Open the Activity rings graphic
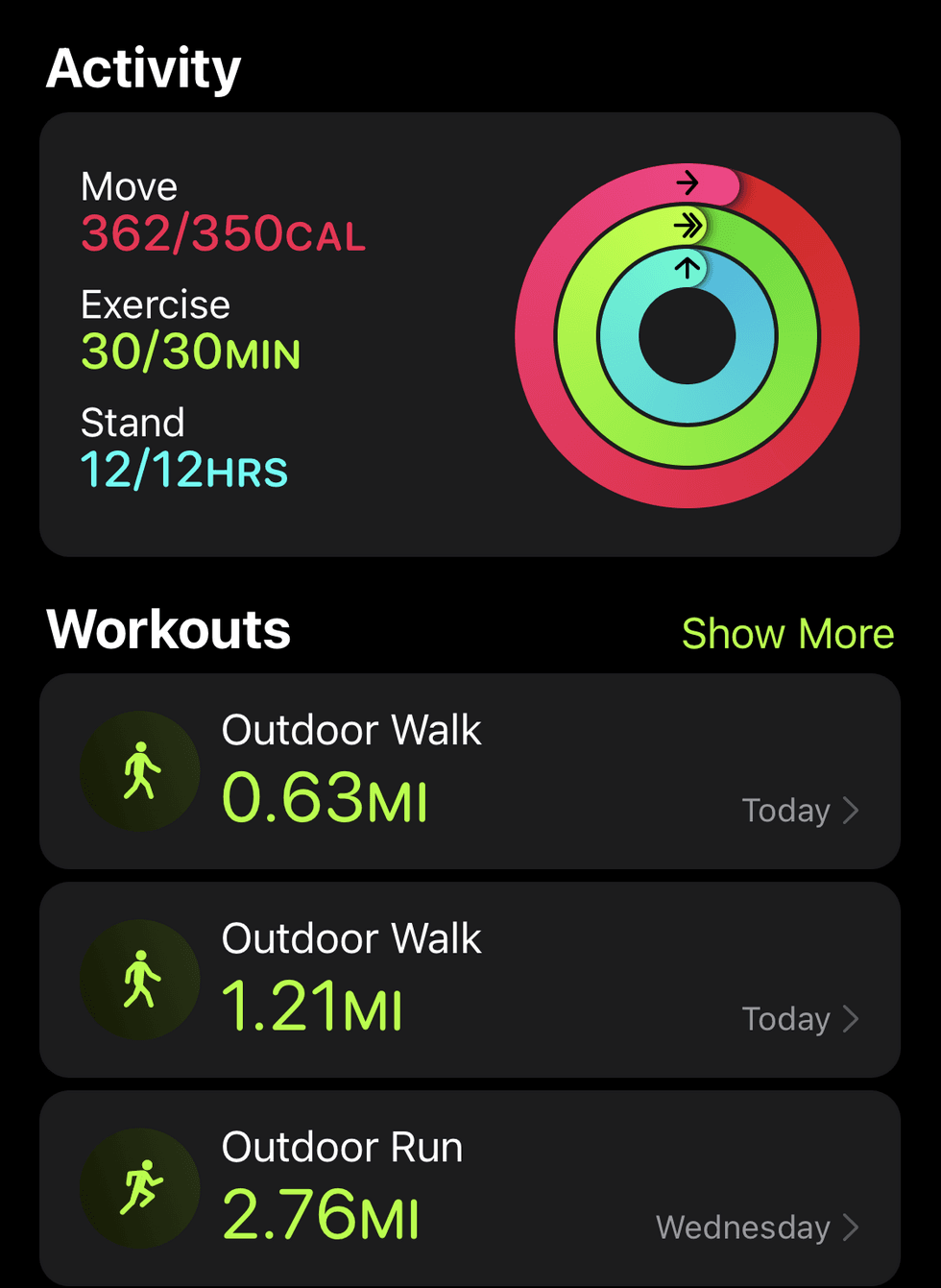Screen dimensions: 941x1288 coord(688,334)
